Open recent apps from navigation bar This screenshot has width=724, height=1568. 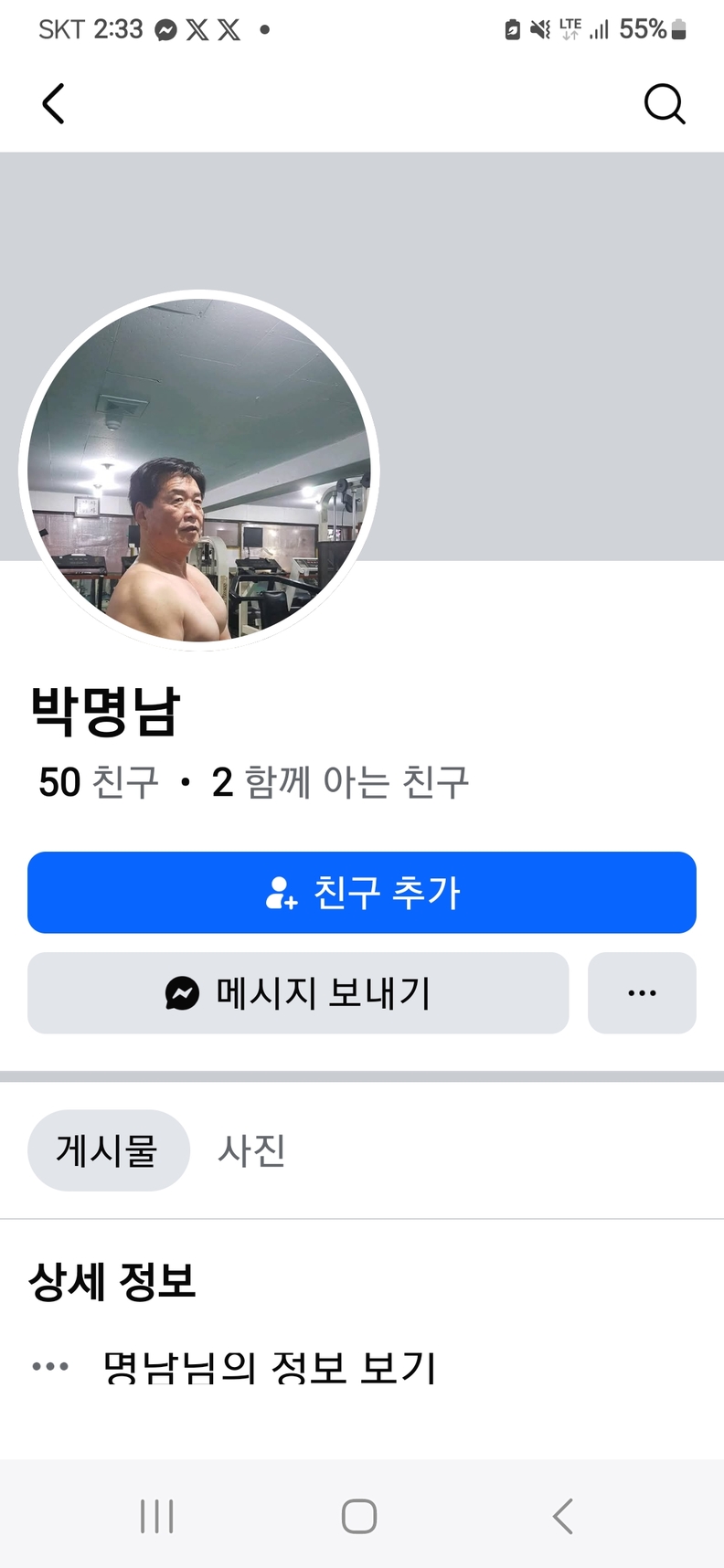[157, 1517]
